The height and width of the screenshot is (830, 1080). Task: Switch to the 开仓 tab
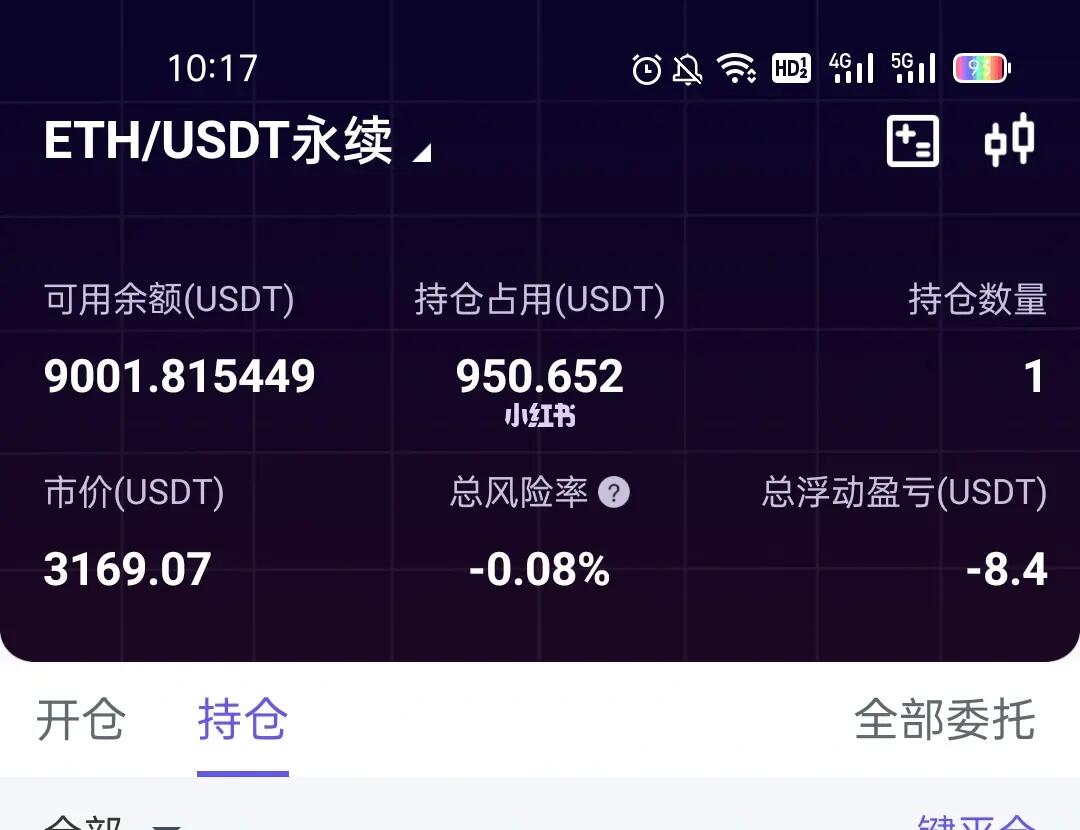click(x=81, y=720)
